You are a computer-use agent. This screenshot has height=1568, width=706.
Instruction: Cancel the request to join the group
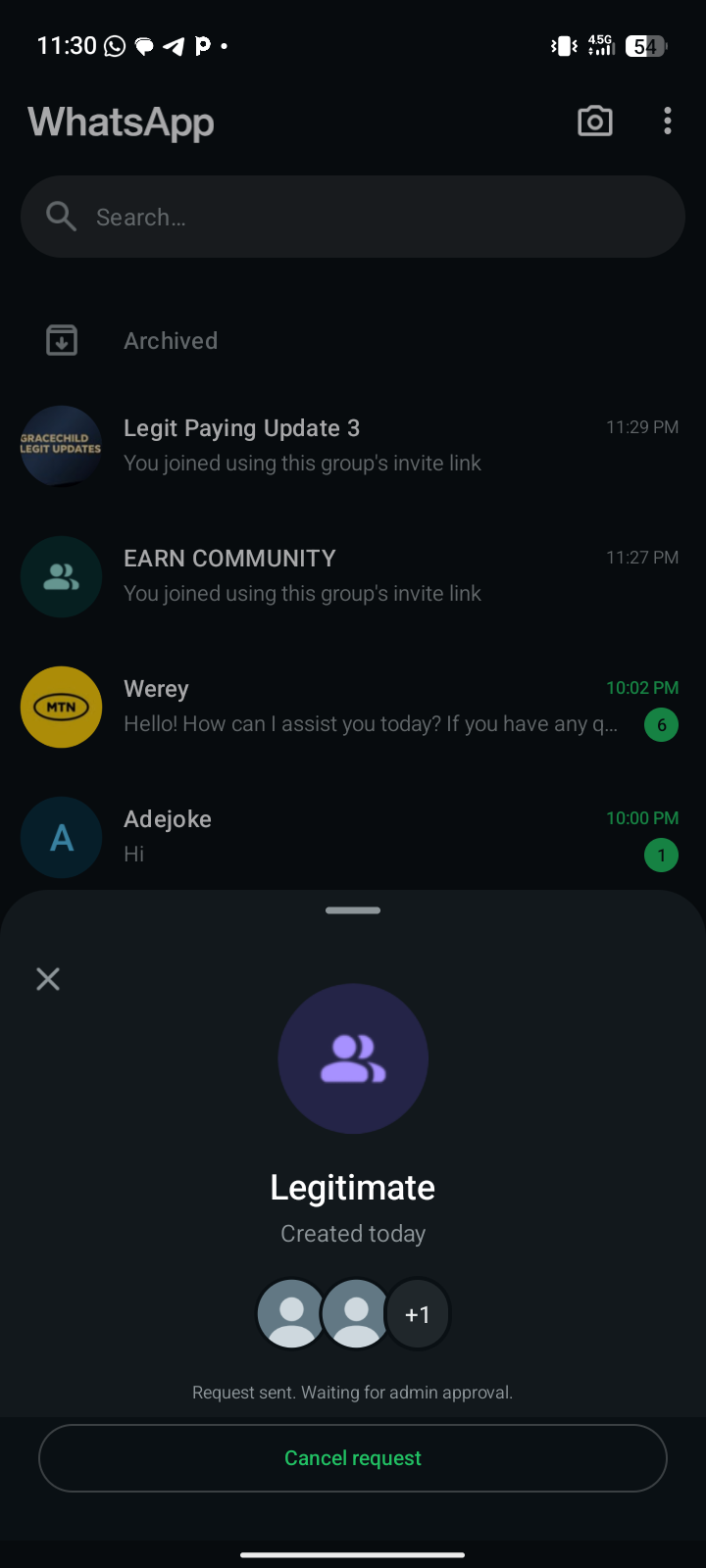(x=353, y=1458)
